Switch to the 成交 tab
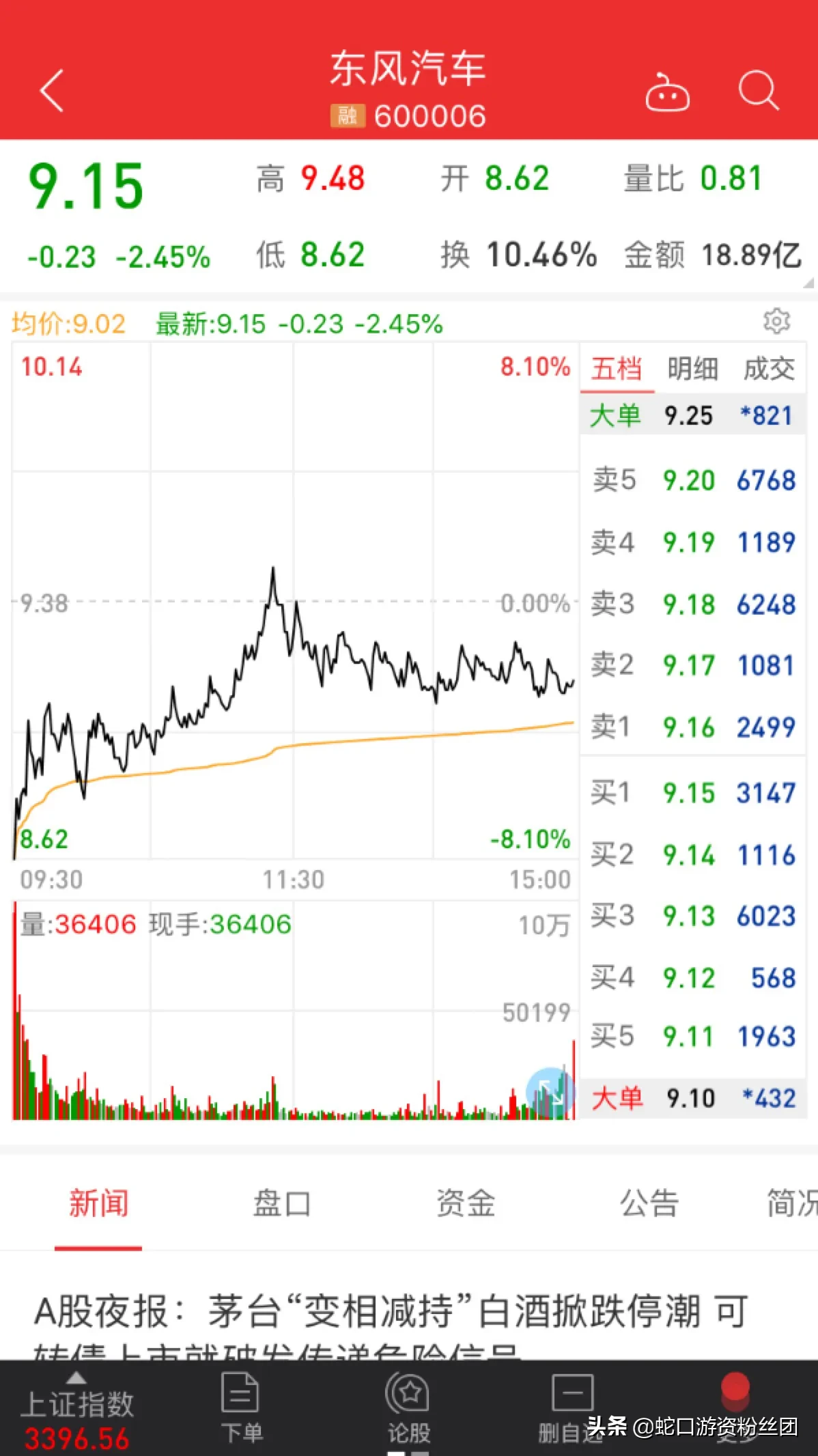The height and width of the screenshot is (1456, 818). tap(769, 369)
